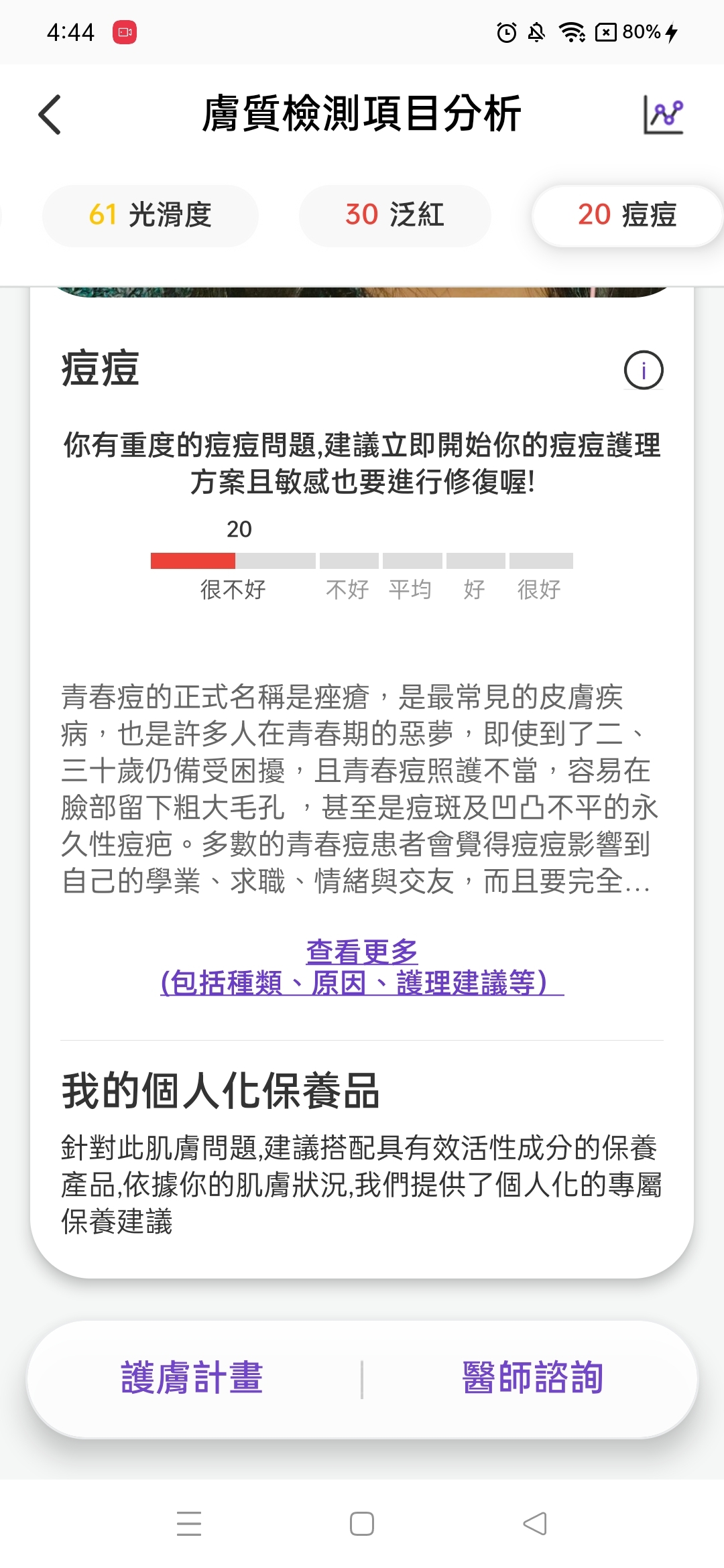This screenshot has width=724, height=1568.
Task: Go back from skin analysis page
Action: [50, 115]
